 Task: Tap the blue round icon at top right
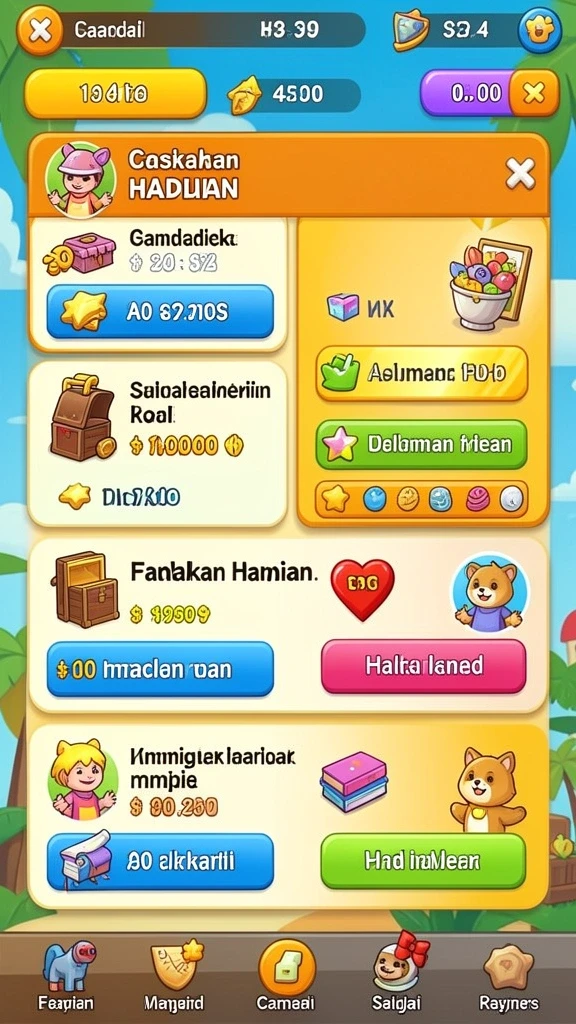point(539,30)
